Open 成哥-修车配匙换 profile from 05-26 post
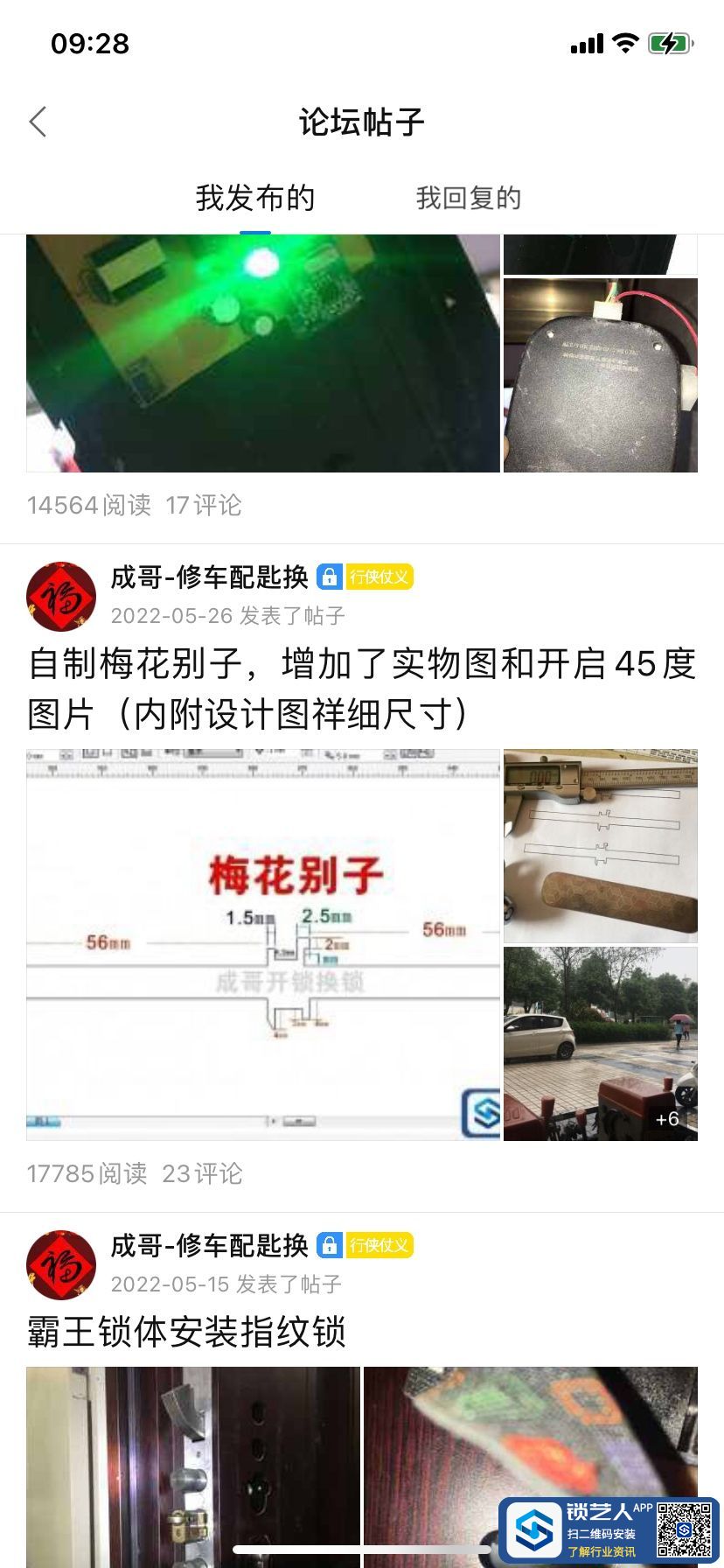 point(209,577)
